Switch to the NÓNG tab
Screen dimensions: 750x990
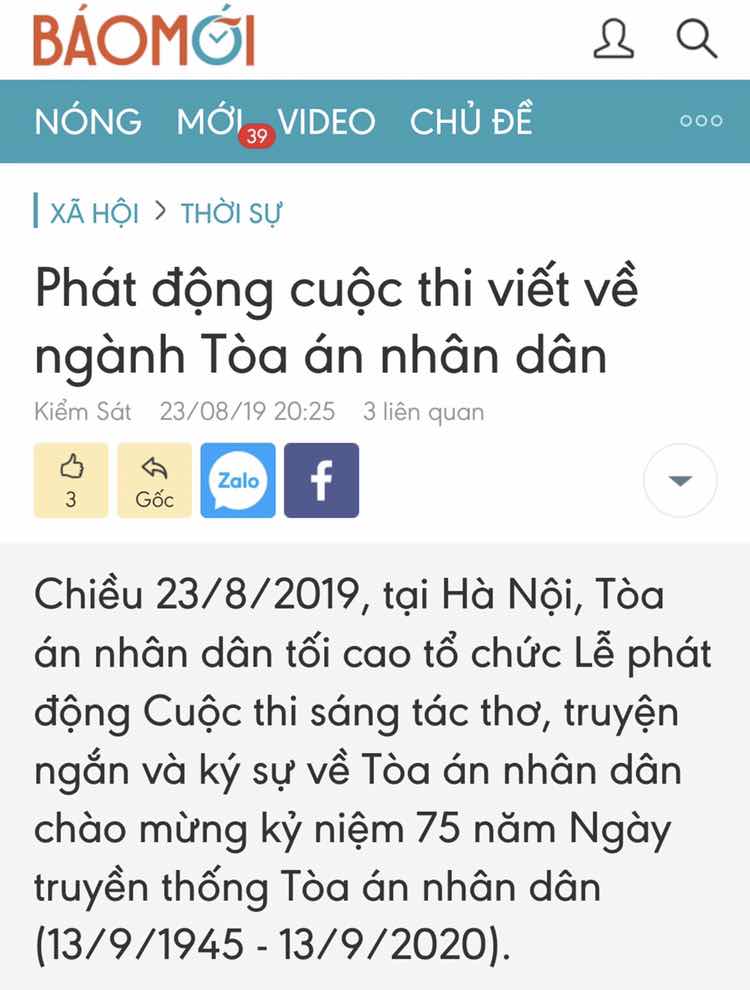pyautogui.click(x=88, y=122)
